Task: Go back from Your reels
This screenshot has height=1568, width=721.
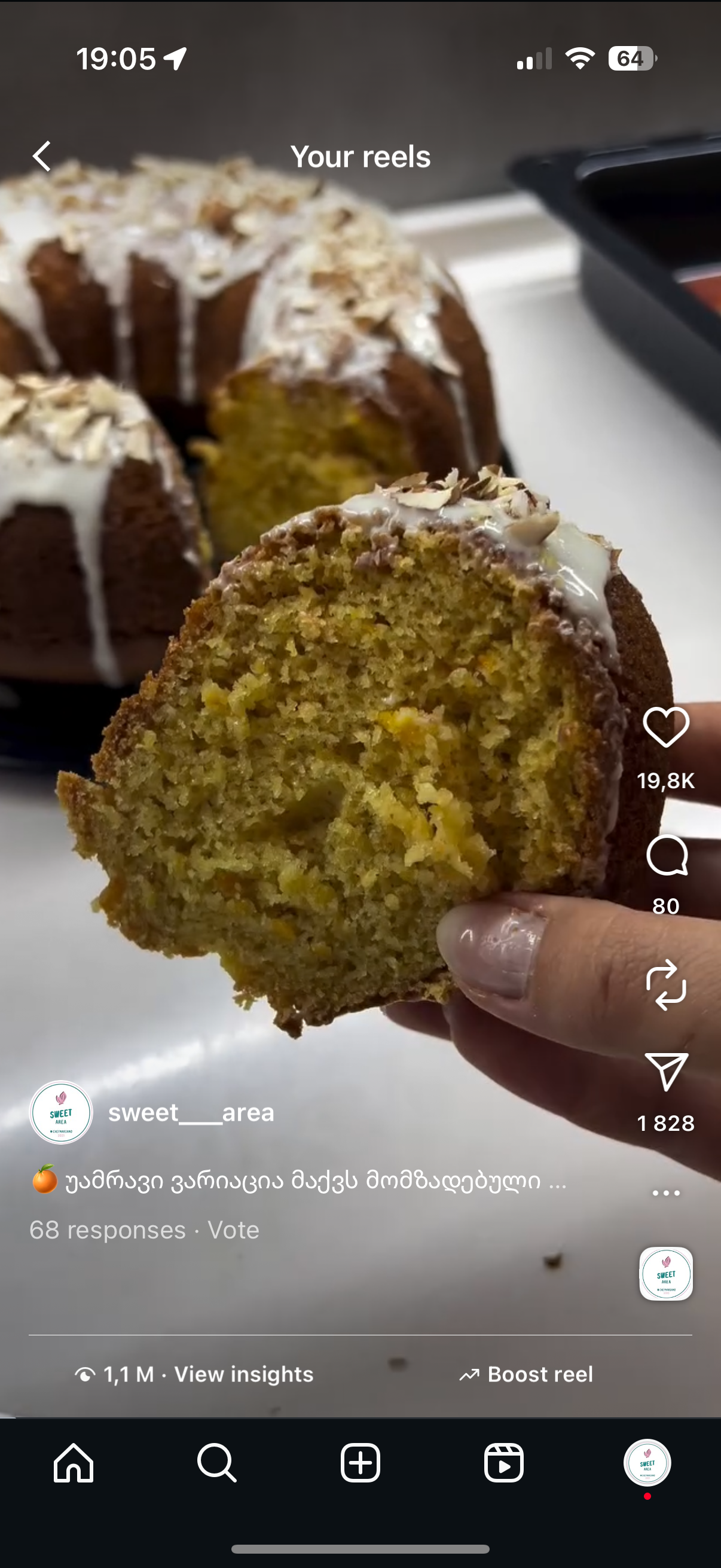Action: coord(42,157)
